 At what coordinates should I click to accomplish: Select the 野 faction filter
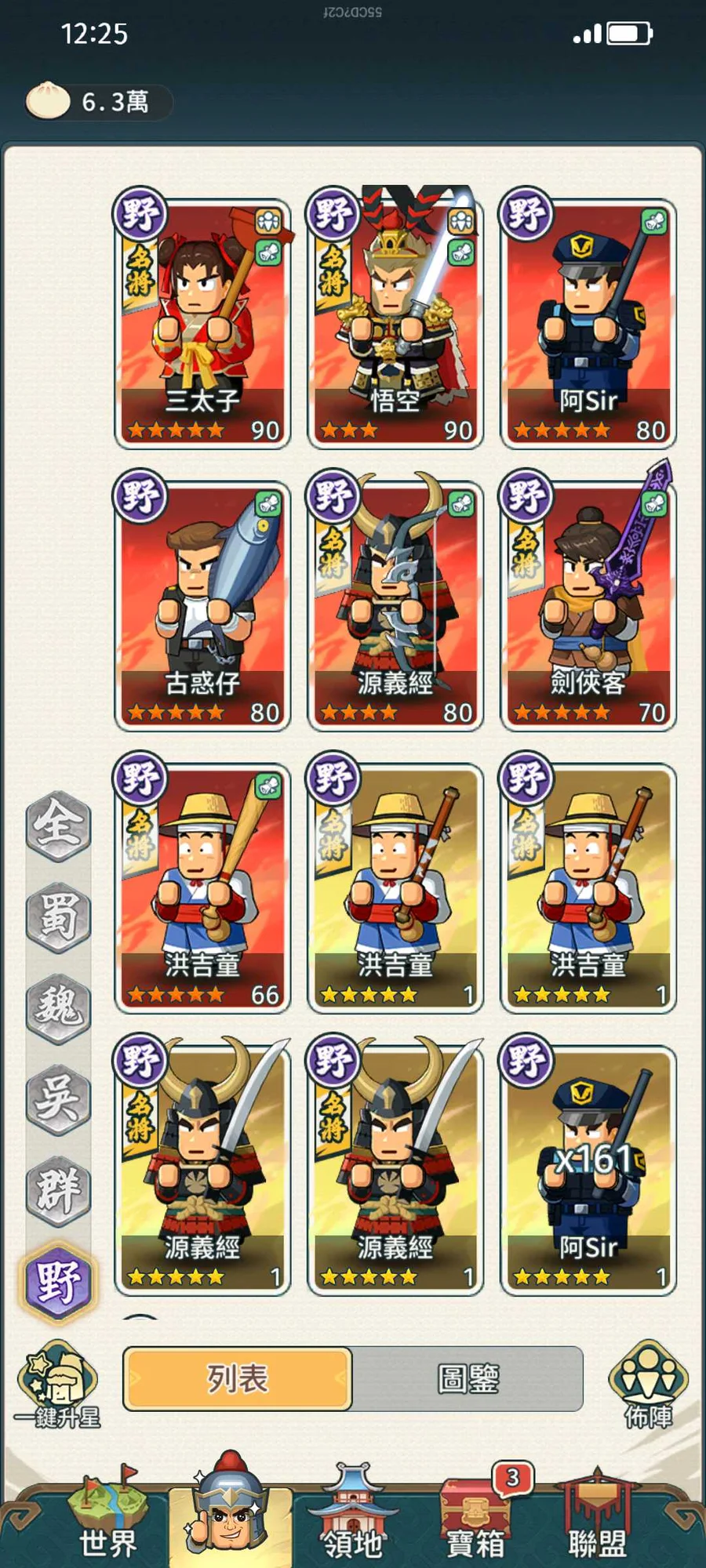coord(58,1283)
